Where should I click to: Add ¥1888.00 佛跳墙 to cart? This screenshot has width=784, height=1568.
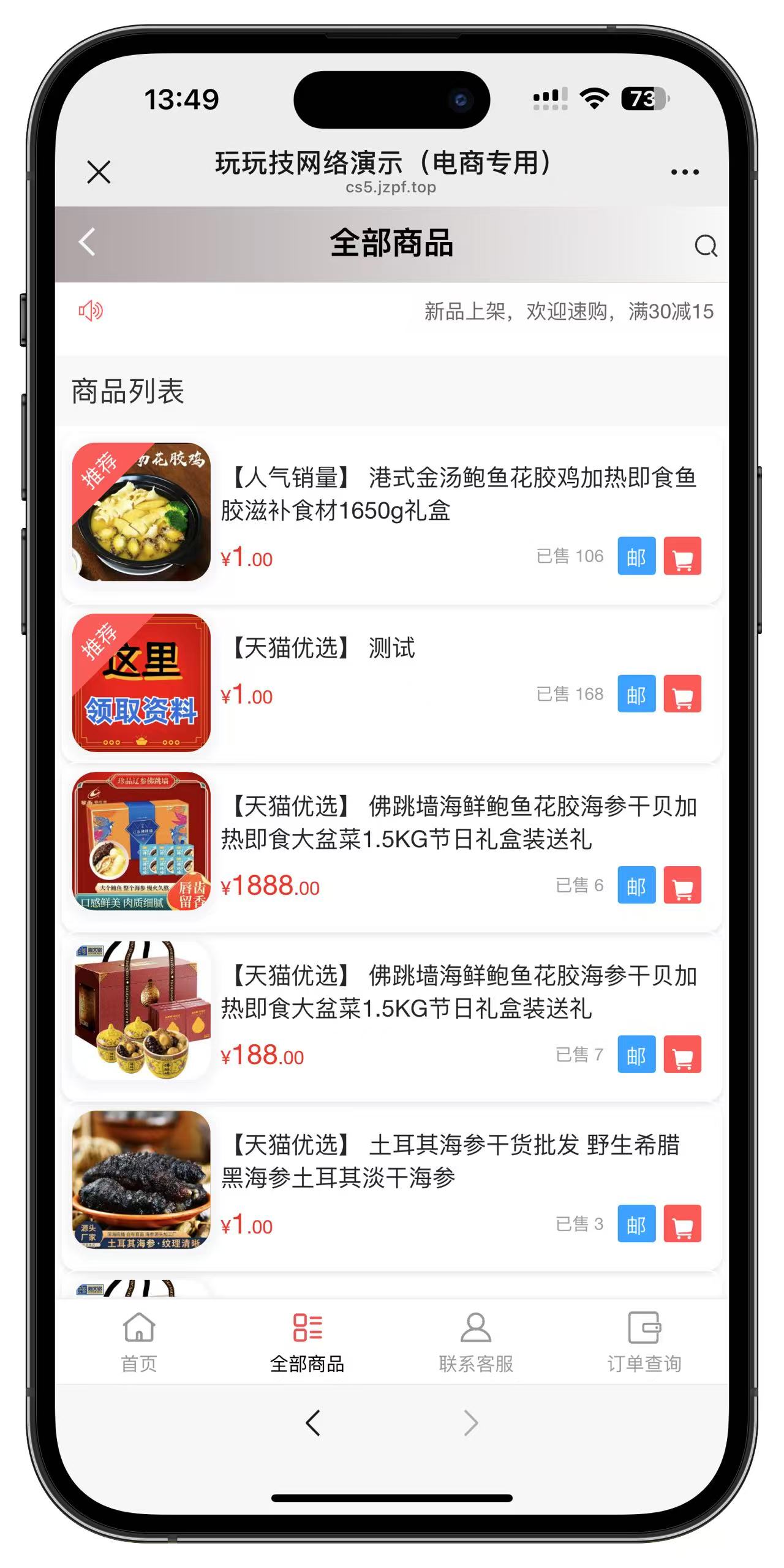point(682,885)
